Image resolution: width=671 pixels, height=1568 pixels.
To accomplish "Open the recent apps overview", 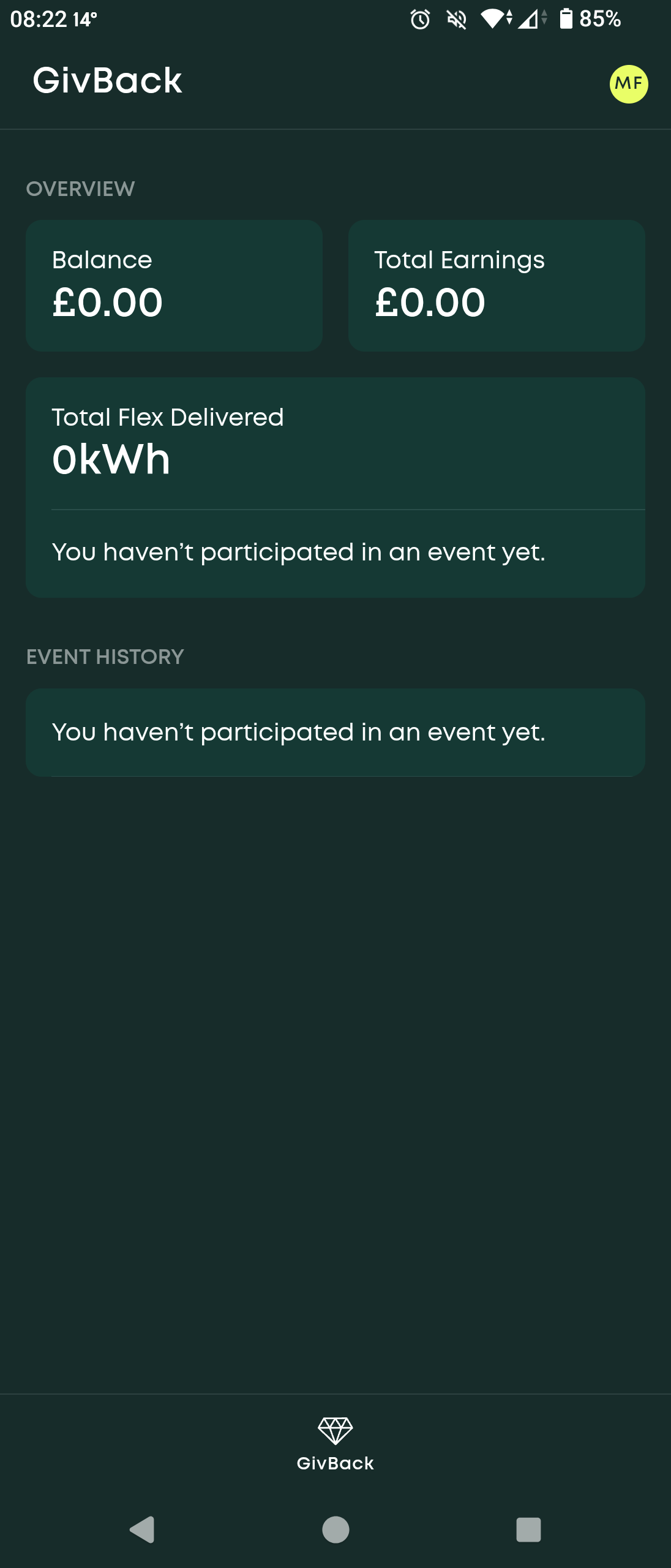I will coord(528,1529).
